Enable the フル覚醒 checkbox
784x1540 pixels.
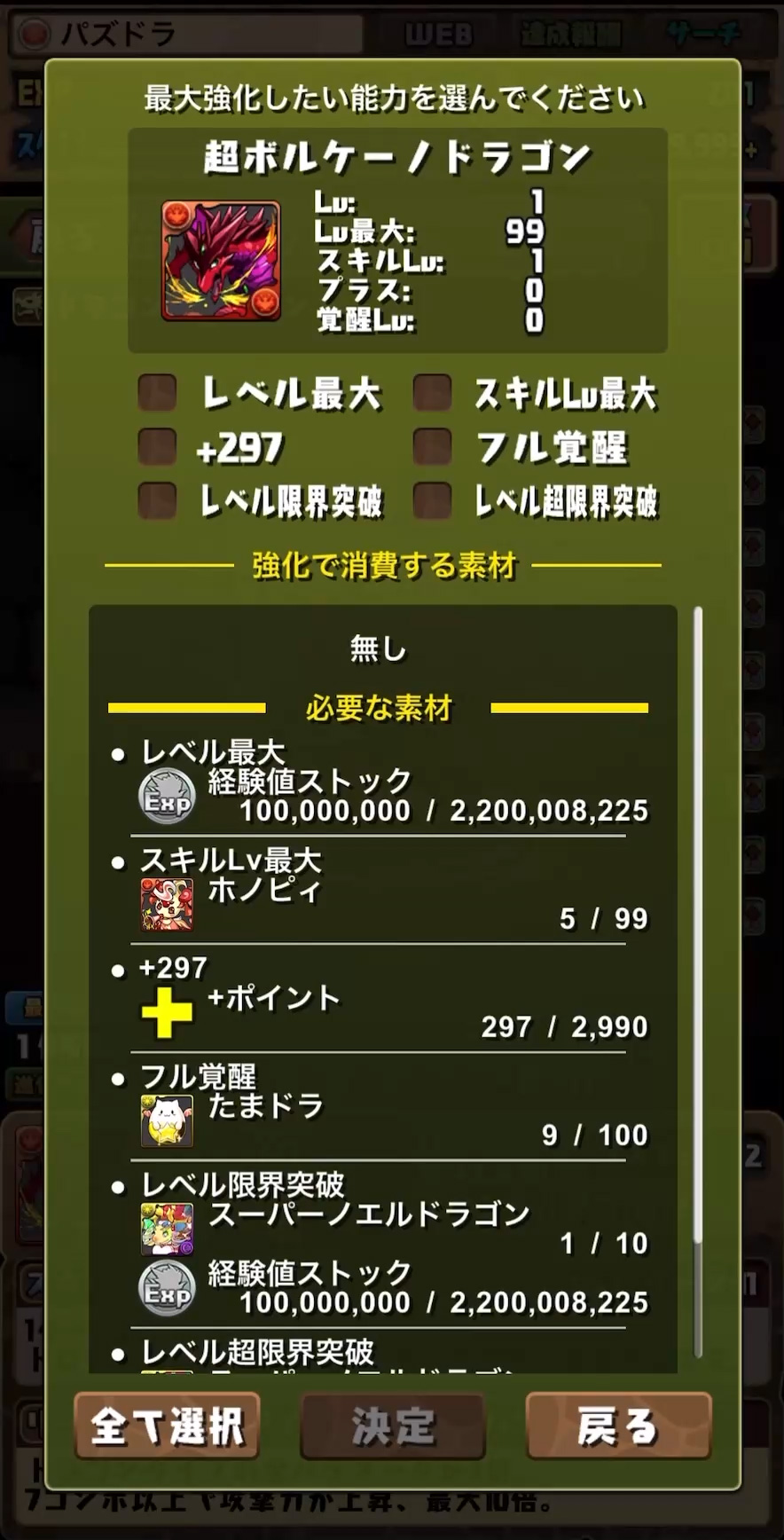click(x=432, y=447)
